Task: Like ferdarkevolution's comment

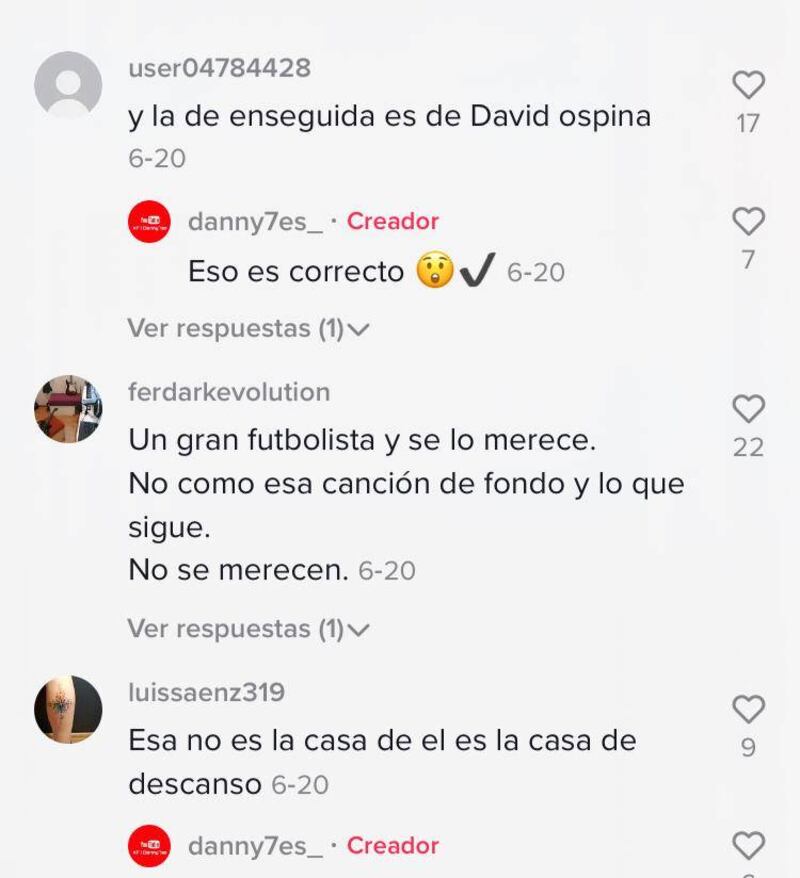Action: pyautogui.click(x=748, y=408)
